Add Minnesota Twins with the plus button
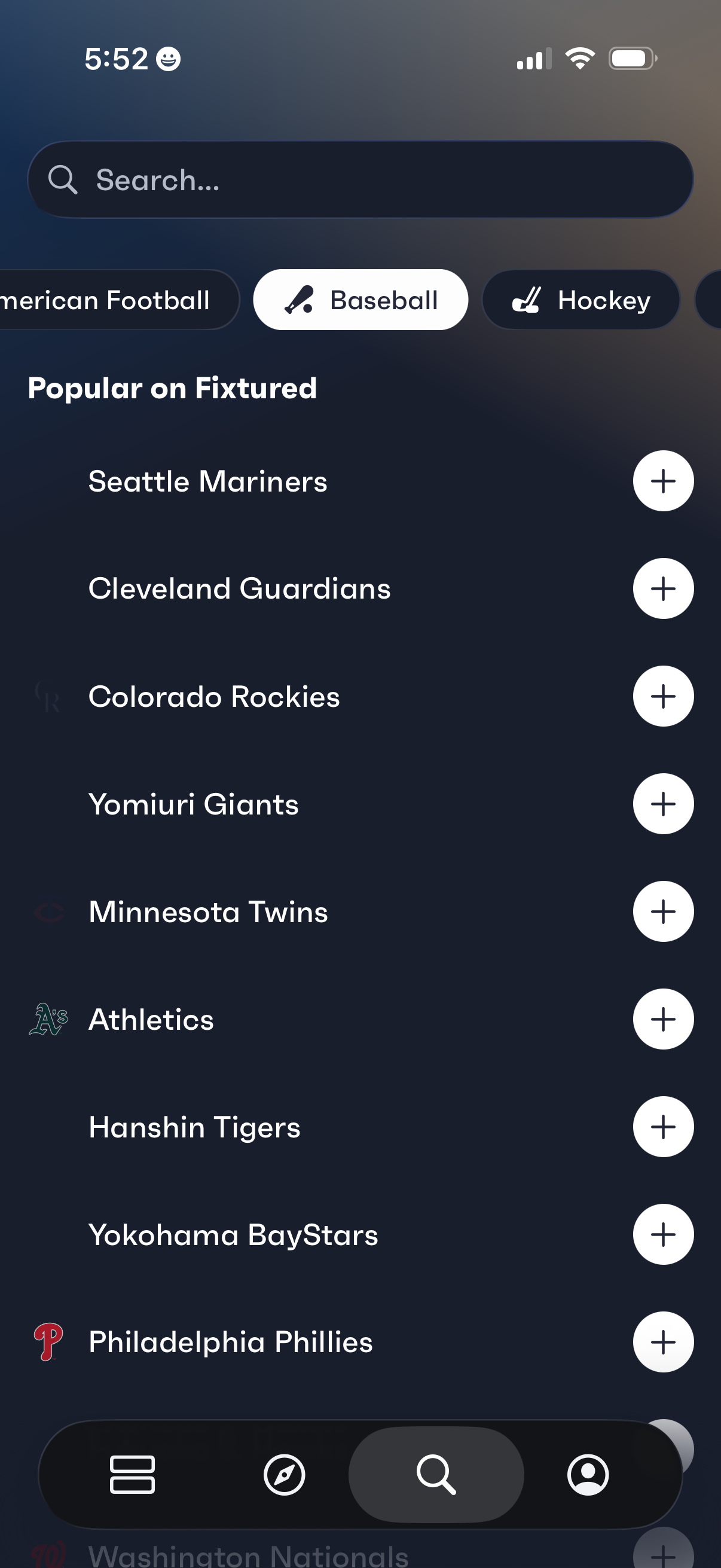This screenshot has width=721, height=1568. click(662, 911)
